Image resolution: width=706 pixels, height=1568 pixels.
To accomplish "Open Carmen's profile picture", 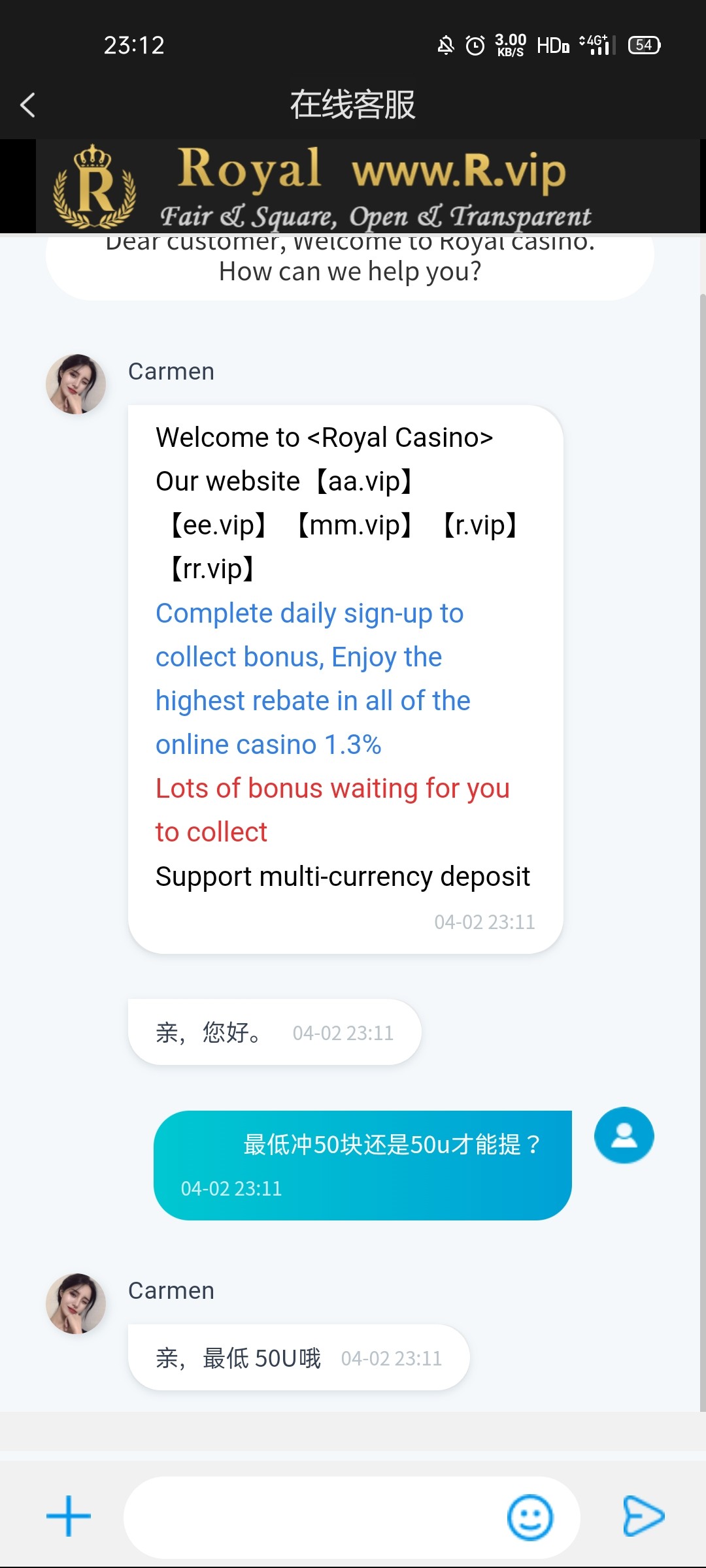I will coord(76,384).
